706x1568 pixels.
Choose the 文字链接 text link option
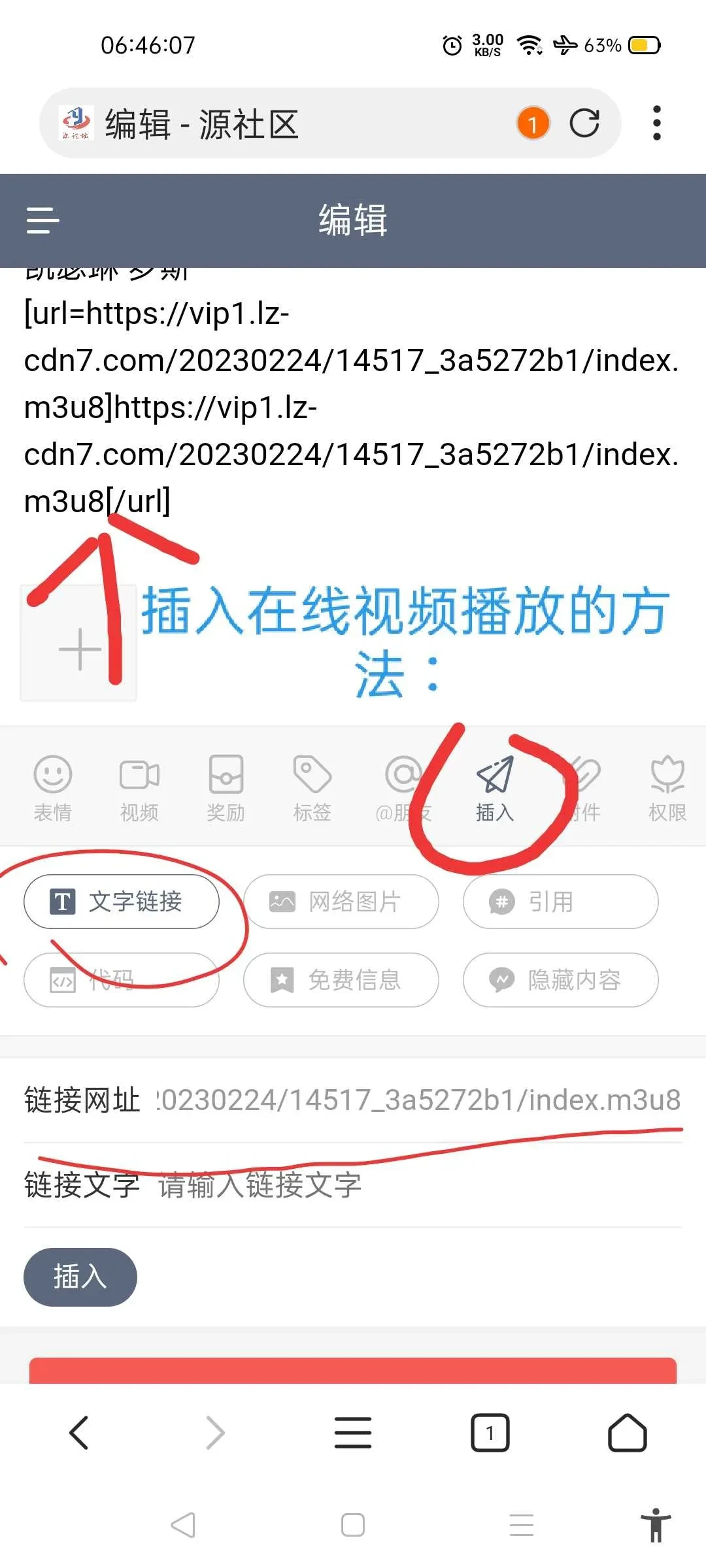(x=122, y=902)
